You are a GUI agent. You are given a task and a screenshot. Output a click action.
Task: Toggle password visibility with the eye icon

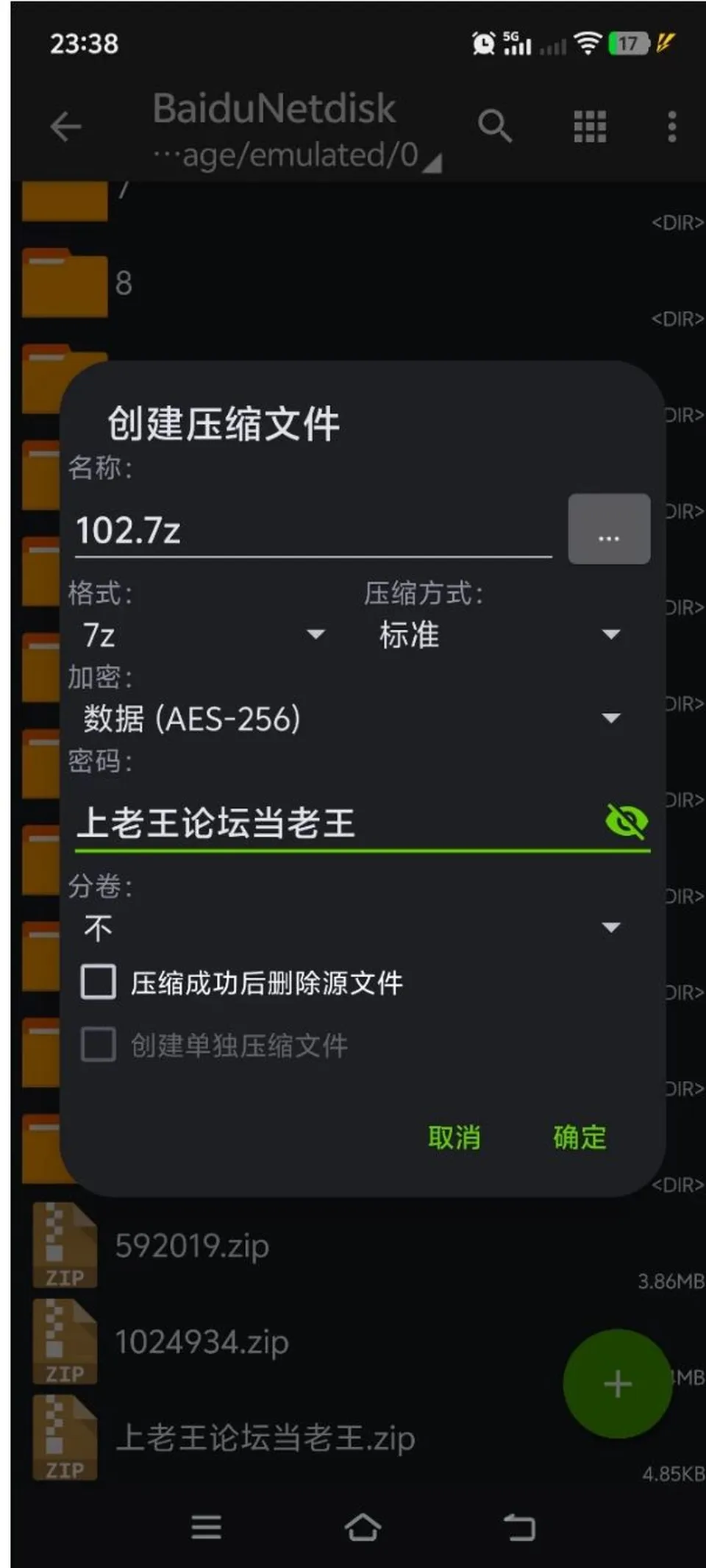pos(626,822)
